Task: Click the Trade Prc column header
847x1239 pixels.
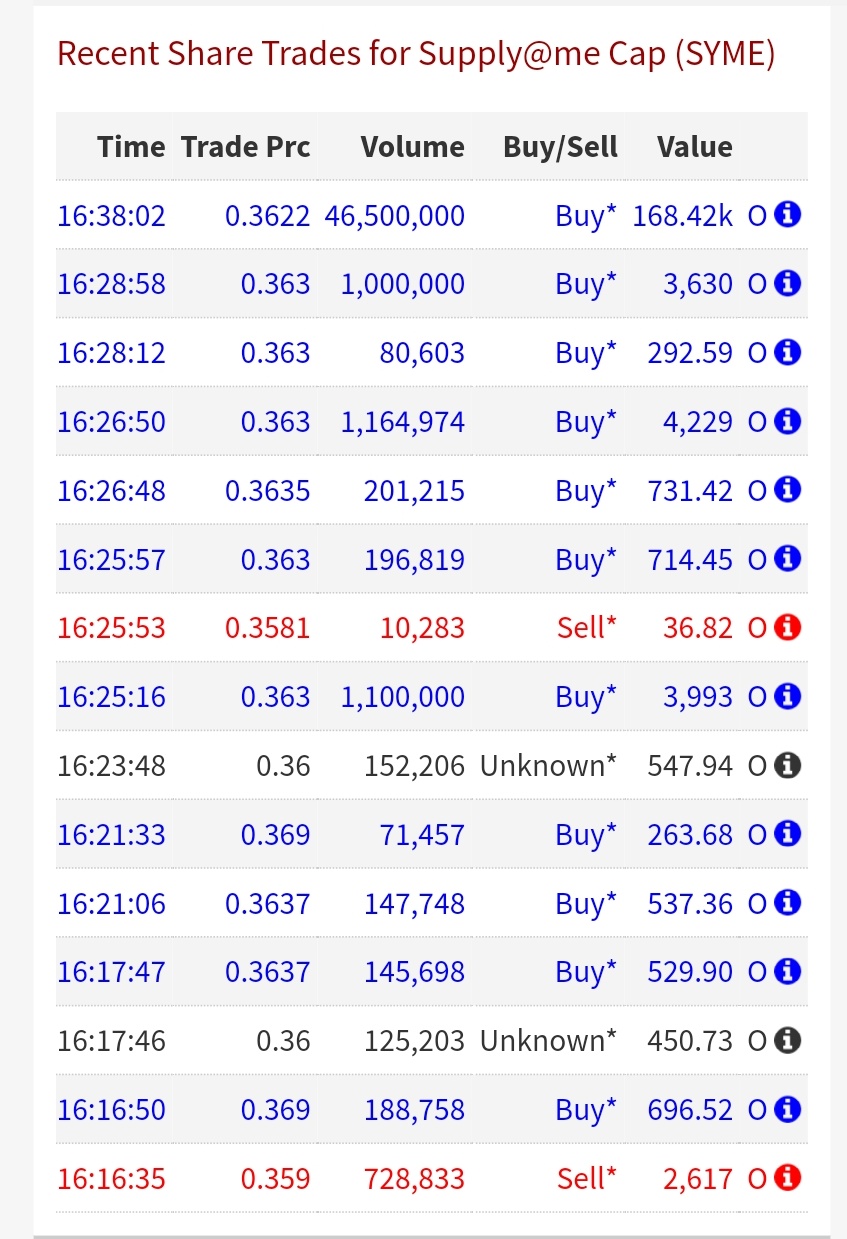Action: [x=245, y=146]
